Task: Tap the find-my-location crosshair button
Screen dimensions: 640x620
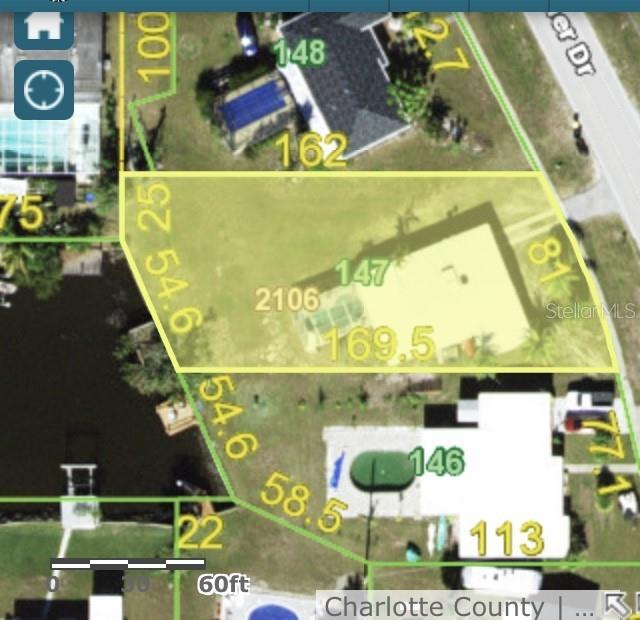Action: (x=43, y=90)
